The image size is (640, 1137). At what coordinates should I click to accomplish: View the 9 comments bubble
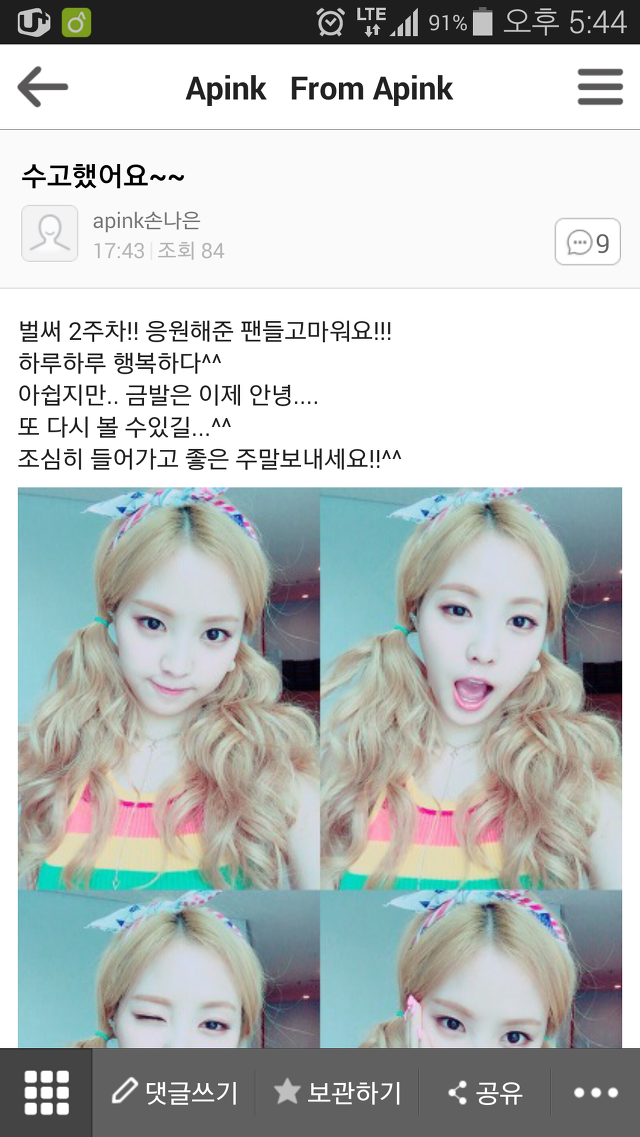(x=588, y=241)
